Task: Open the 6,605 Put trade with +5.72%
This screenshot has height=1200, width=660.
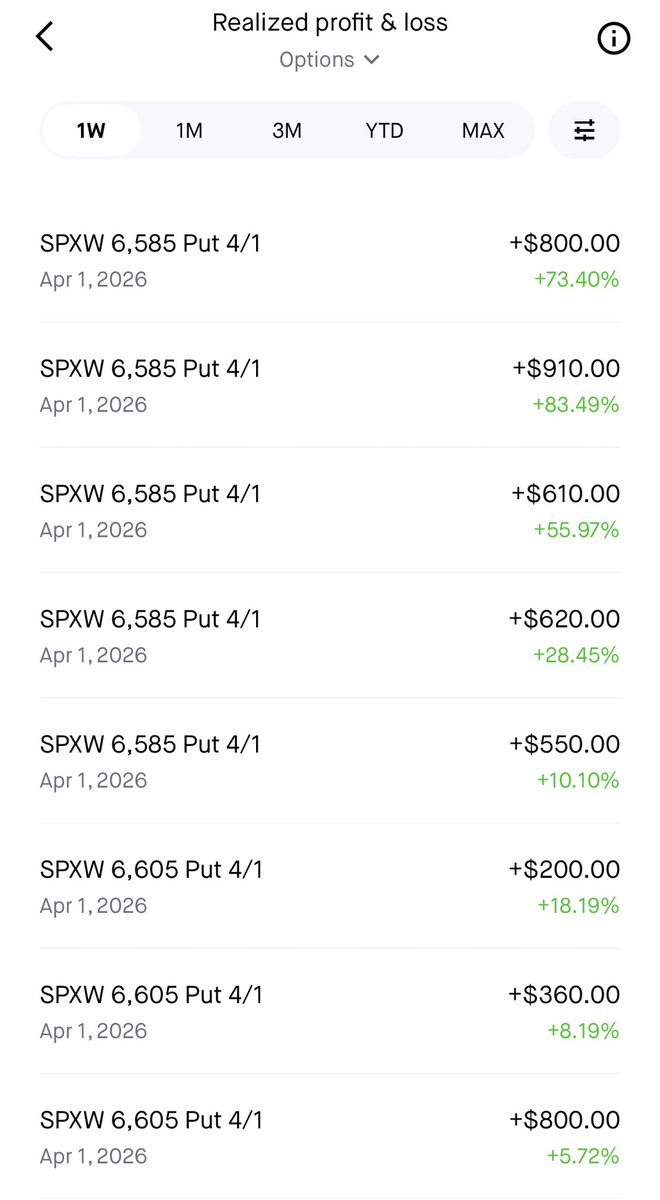Action: pos(329,1137)
